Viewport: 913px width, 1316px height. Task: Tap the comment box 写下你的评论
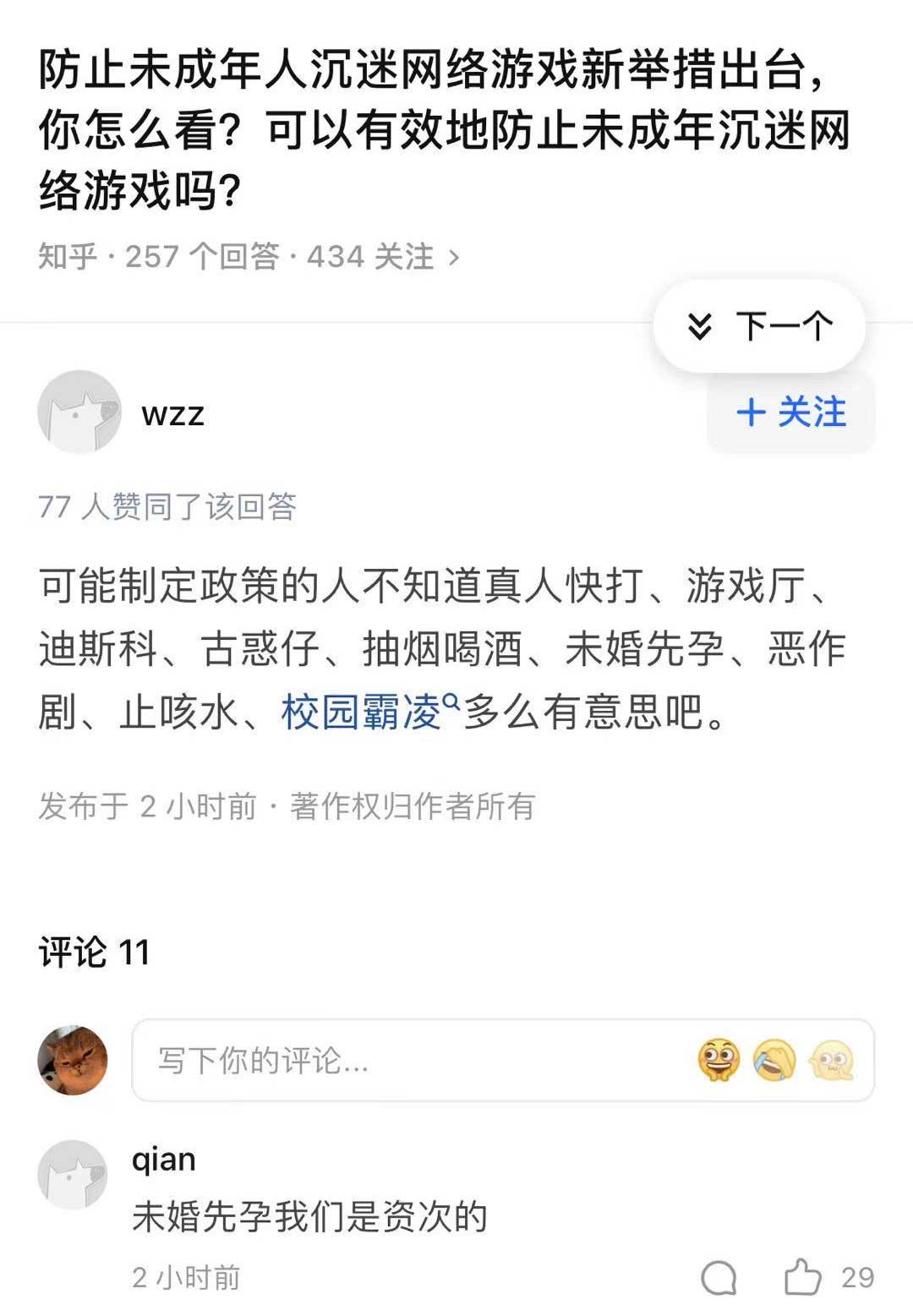[406, 1060]
